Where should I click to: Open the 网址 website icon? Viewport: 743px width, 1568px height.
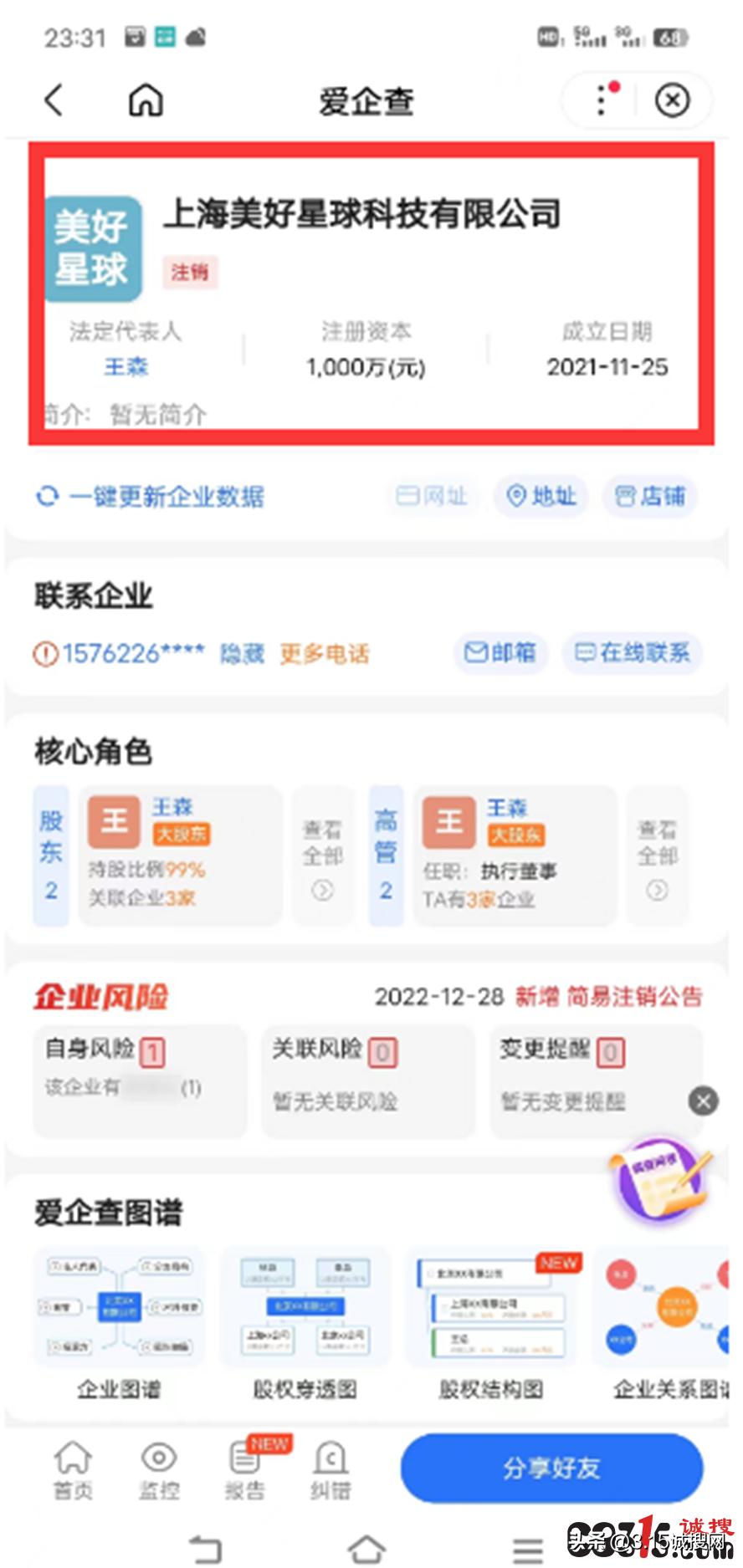432,497
